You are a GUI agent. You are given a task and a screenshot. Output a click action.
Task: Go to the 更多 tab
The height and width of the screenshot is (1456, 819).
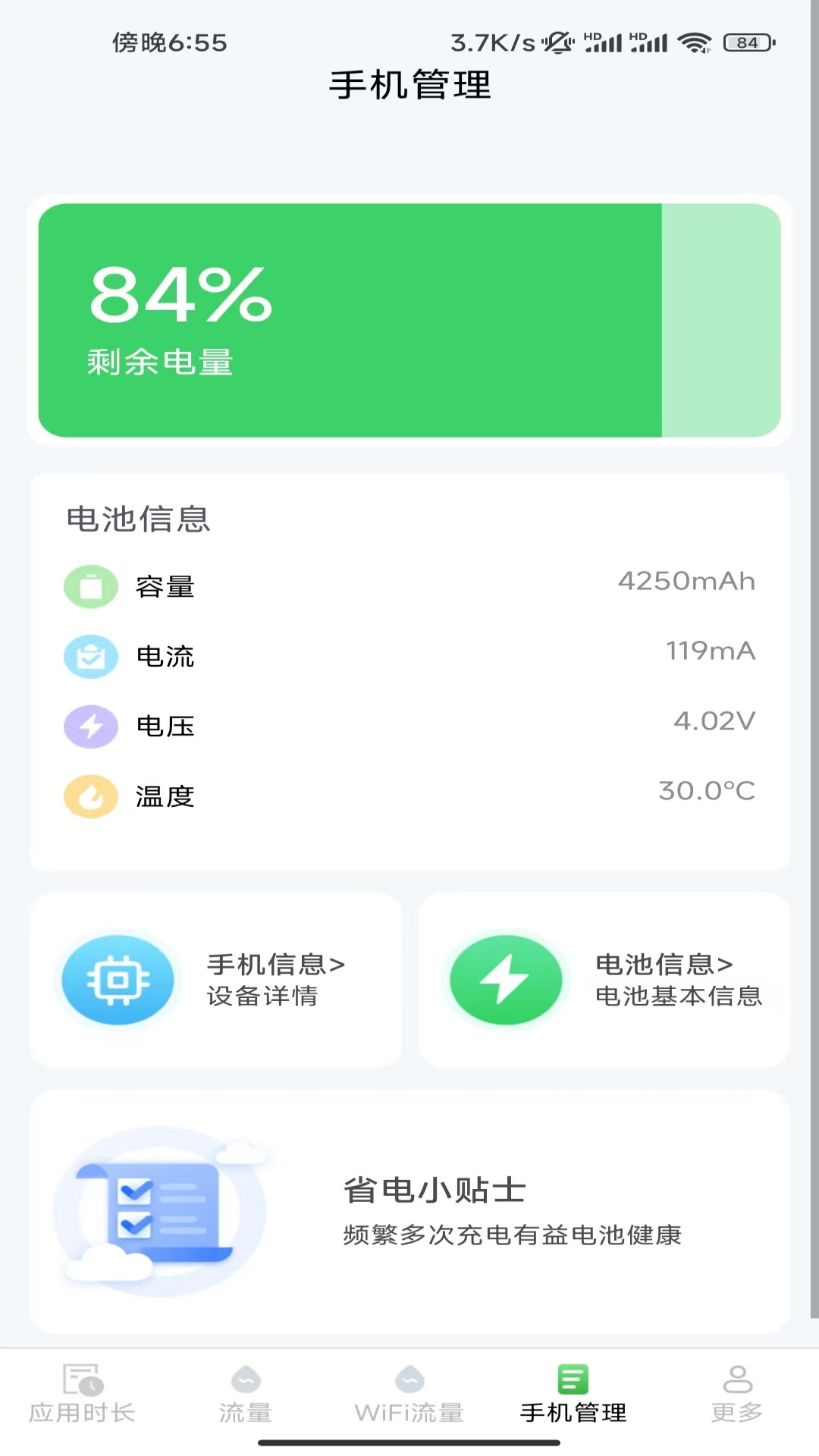pos(737,1394)
